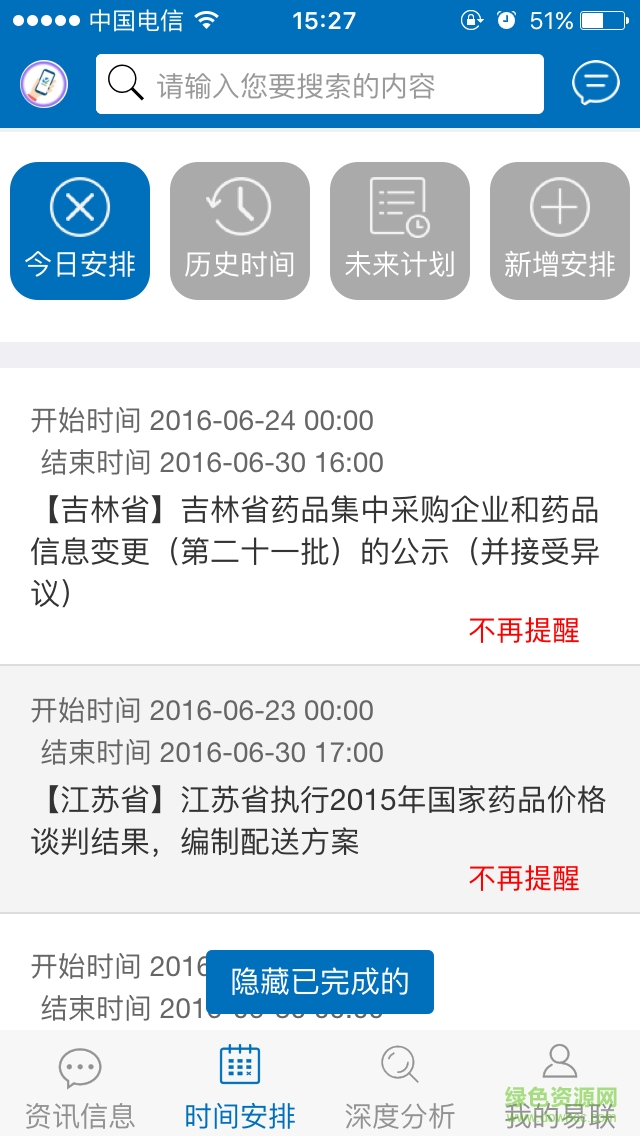Open the messages chat bubble icon

tap(595, 84)
